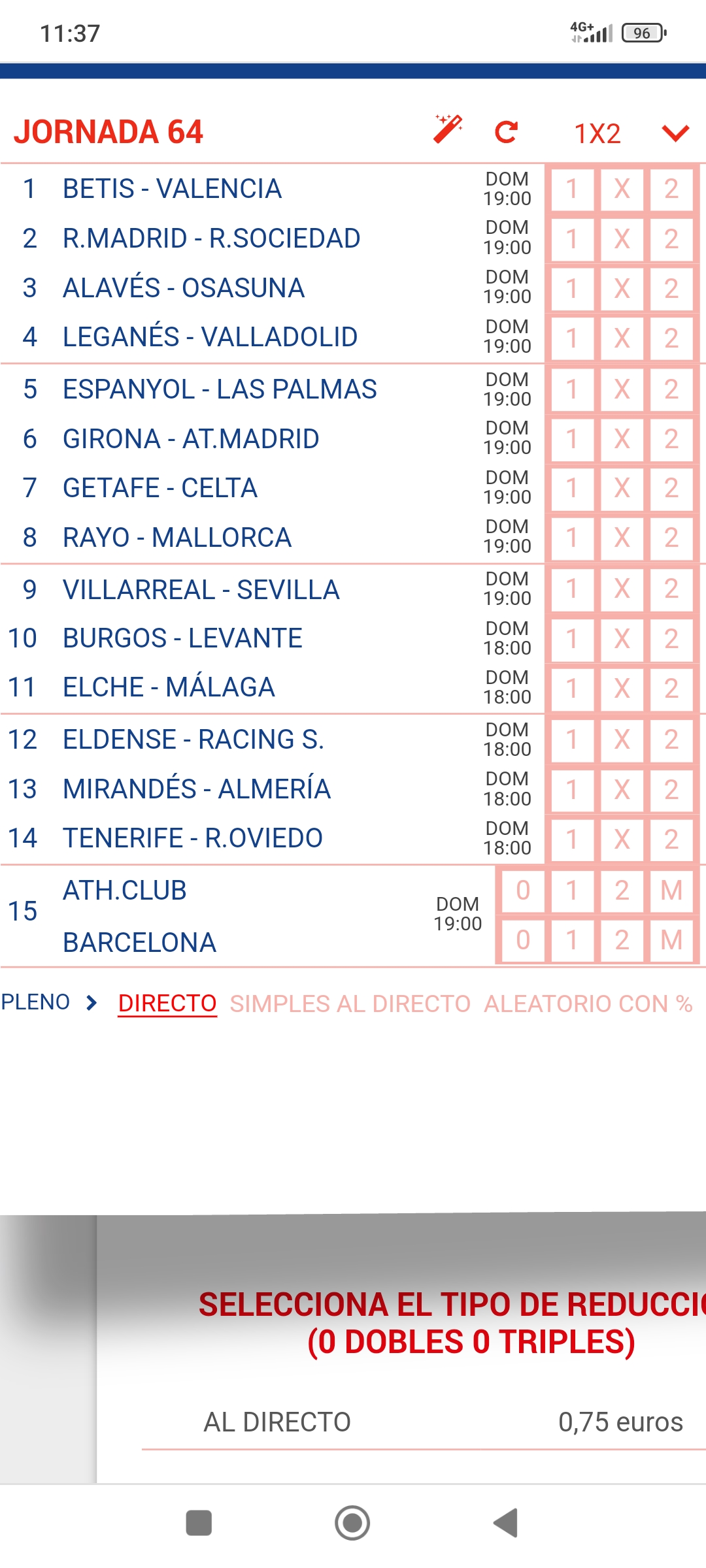
Task: Pick 1 for Villarreal - Sevilla
Action: pos(572,589)
